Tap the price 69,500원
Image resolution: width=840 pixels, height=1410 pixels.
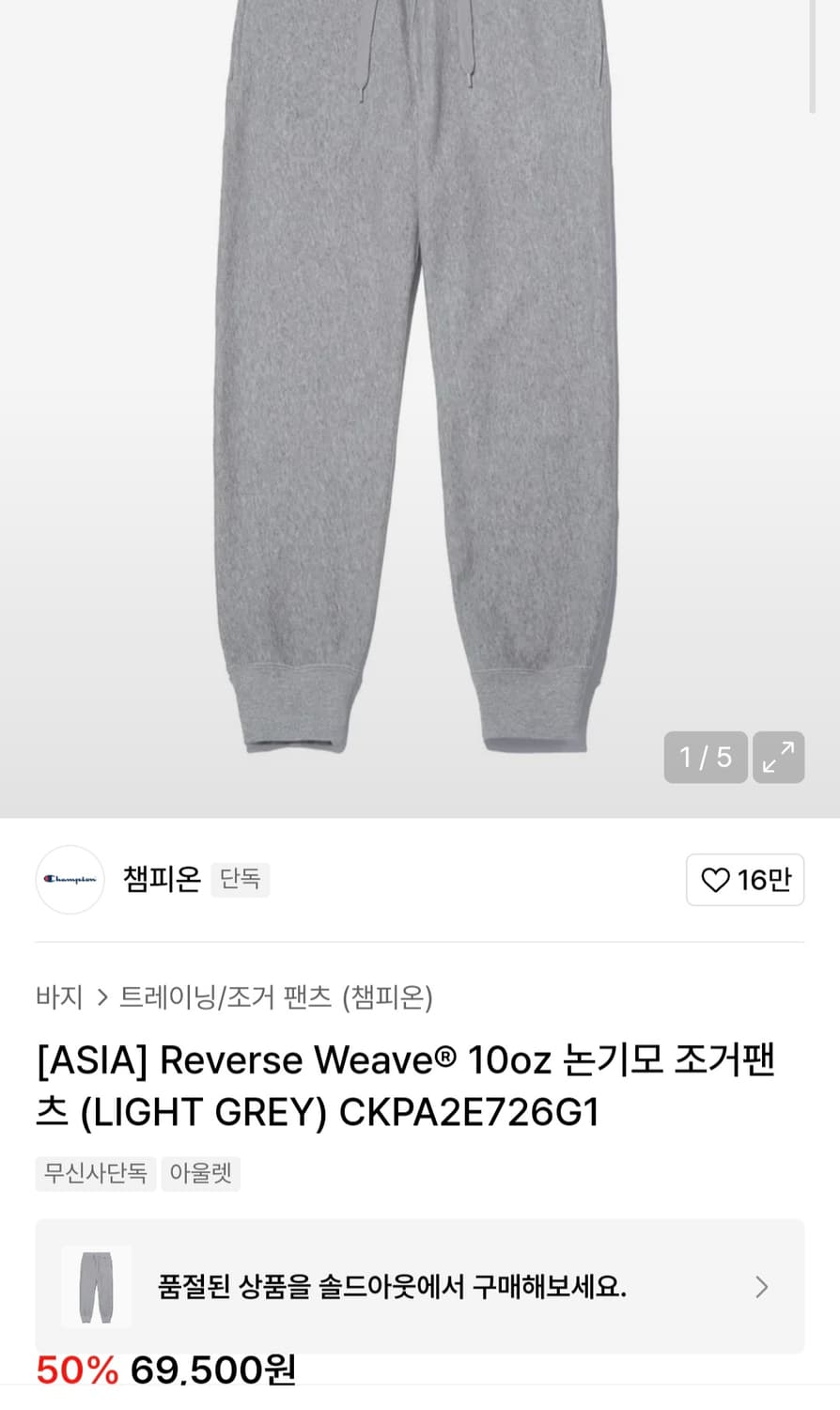pyautogui.click(x=211, y=1371)
